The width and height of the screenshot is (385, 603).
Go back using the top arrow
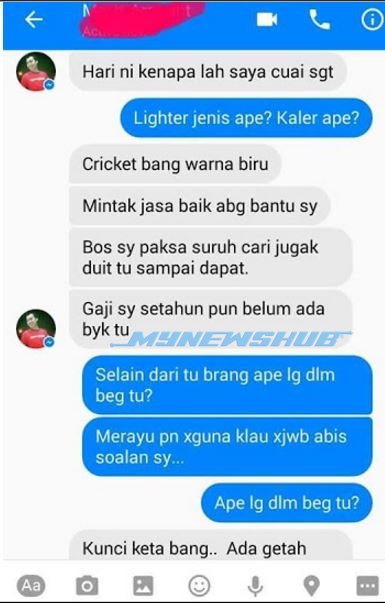[x=33, y=19]
